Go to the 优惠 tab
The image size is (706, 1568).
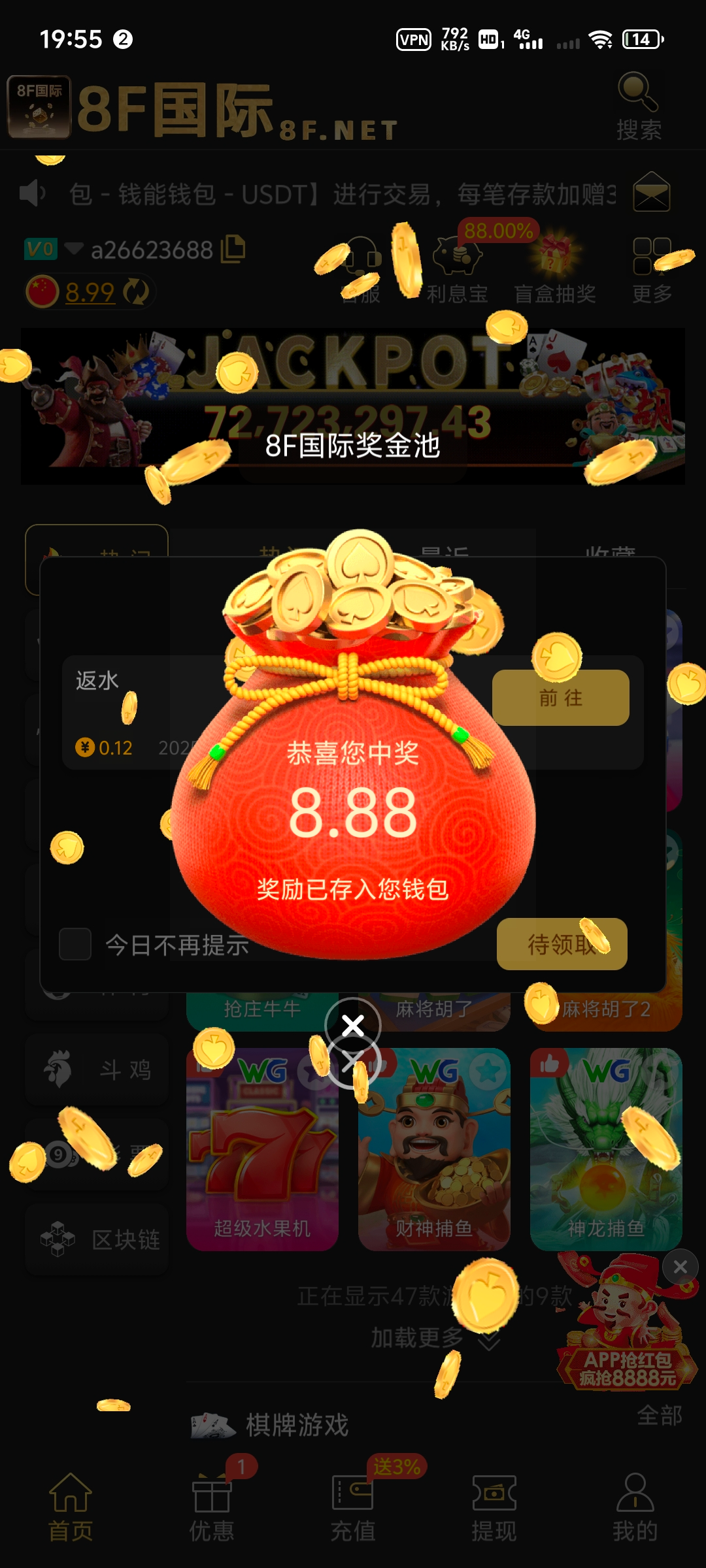pyautogui.click(x=211, y=1507)
